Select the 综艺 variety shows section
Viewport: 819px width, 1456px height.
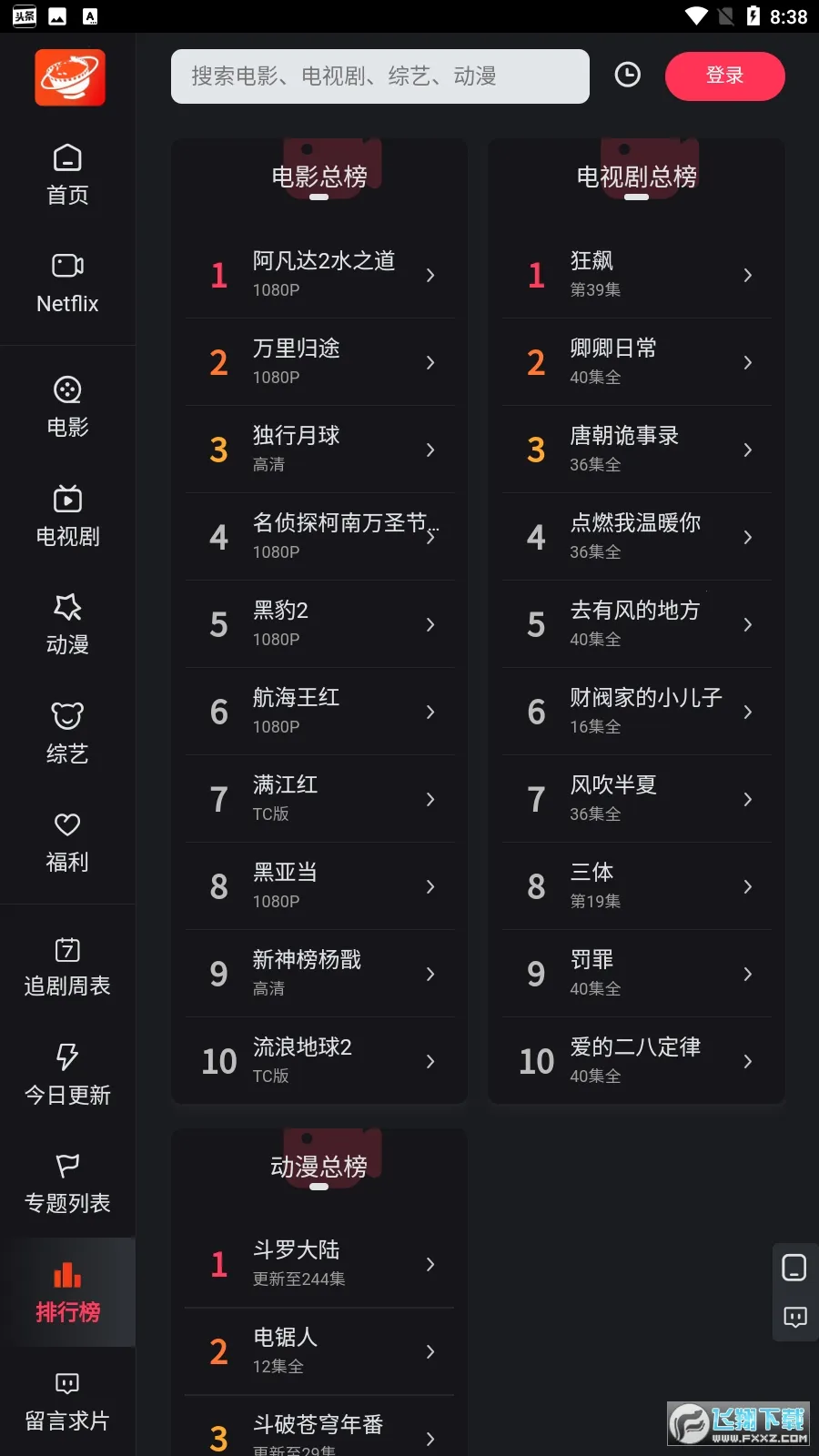pyautogui.click(x=67, y=733)
